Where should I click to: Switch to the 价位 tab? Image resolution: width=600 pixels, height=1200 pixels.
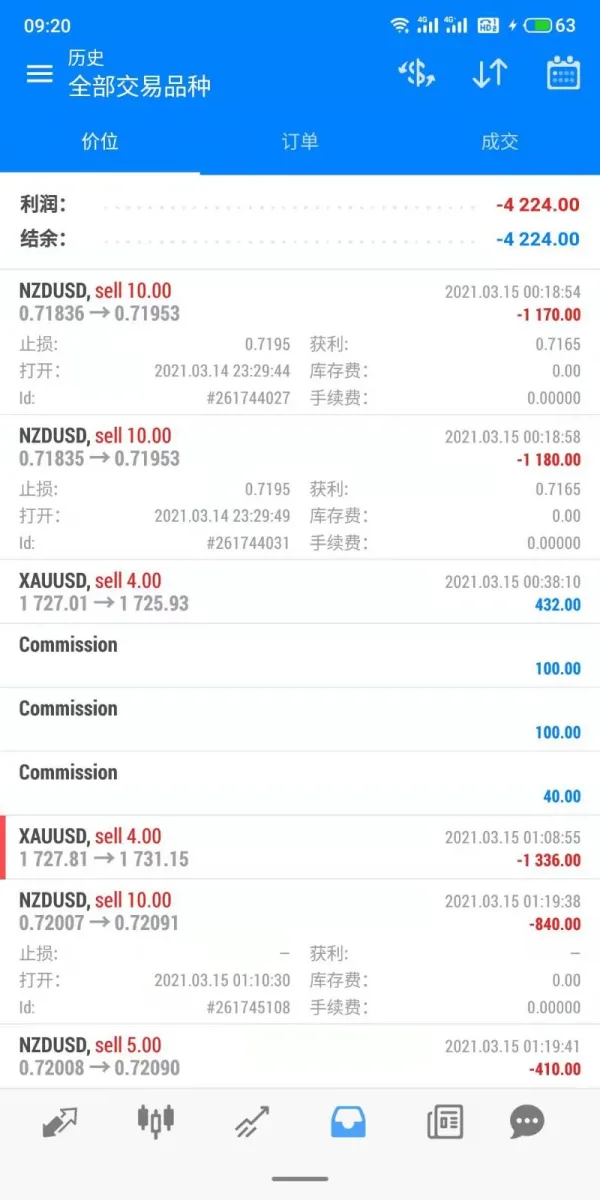pos(100,141)
